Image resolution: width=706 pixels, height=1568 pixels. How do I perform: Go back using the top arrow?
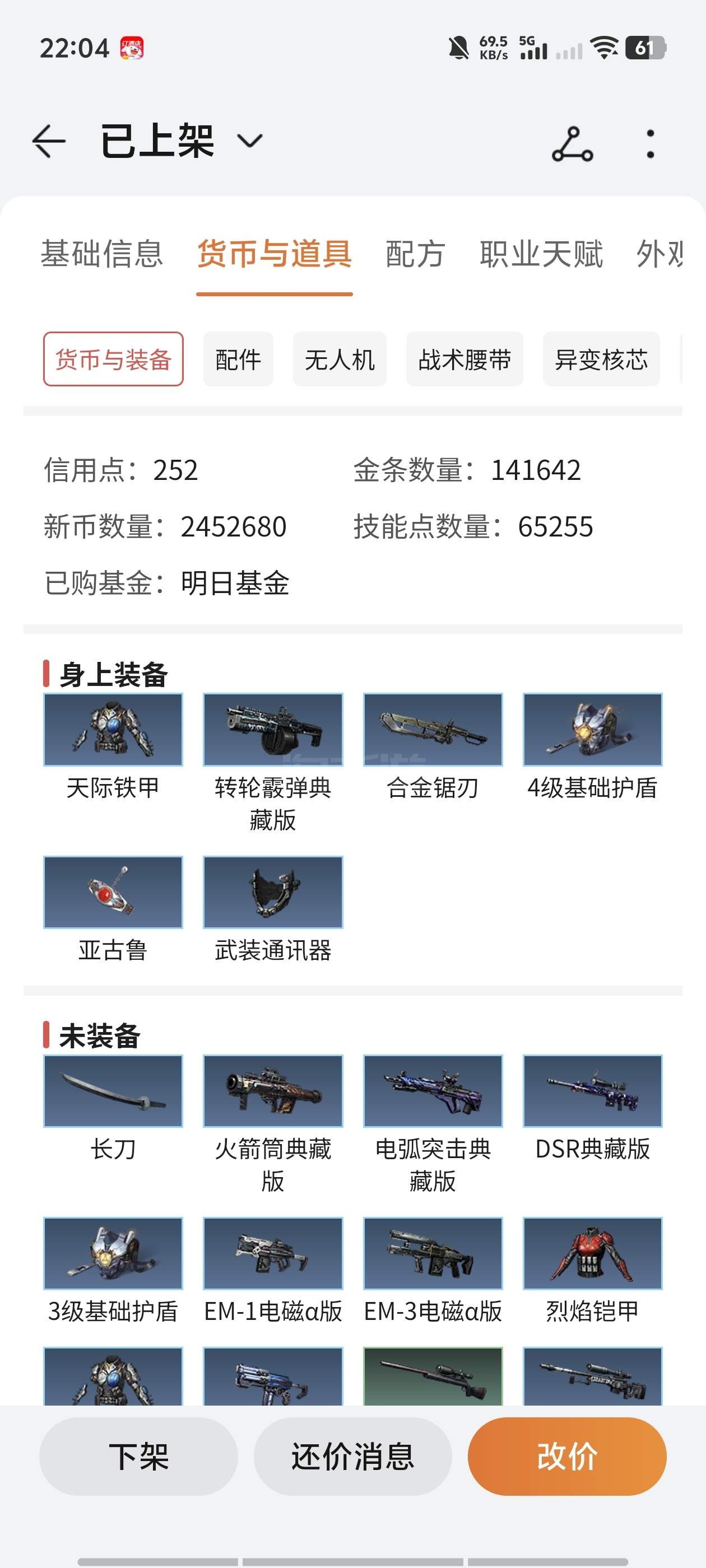click(x=49, y=141)
